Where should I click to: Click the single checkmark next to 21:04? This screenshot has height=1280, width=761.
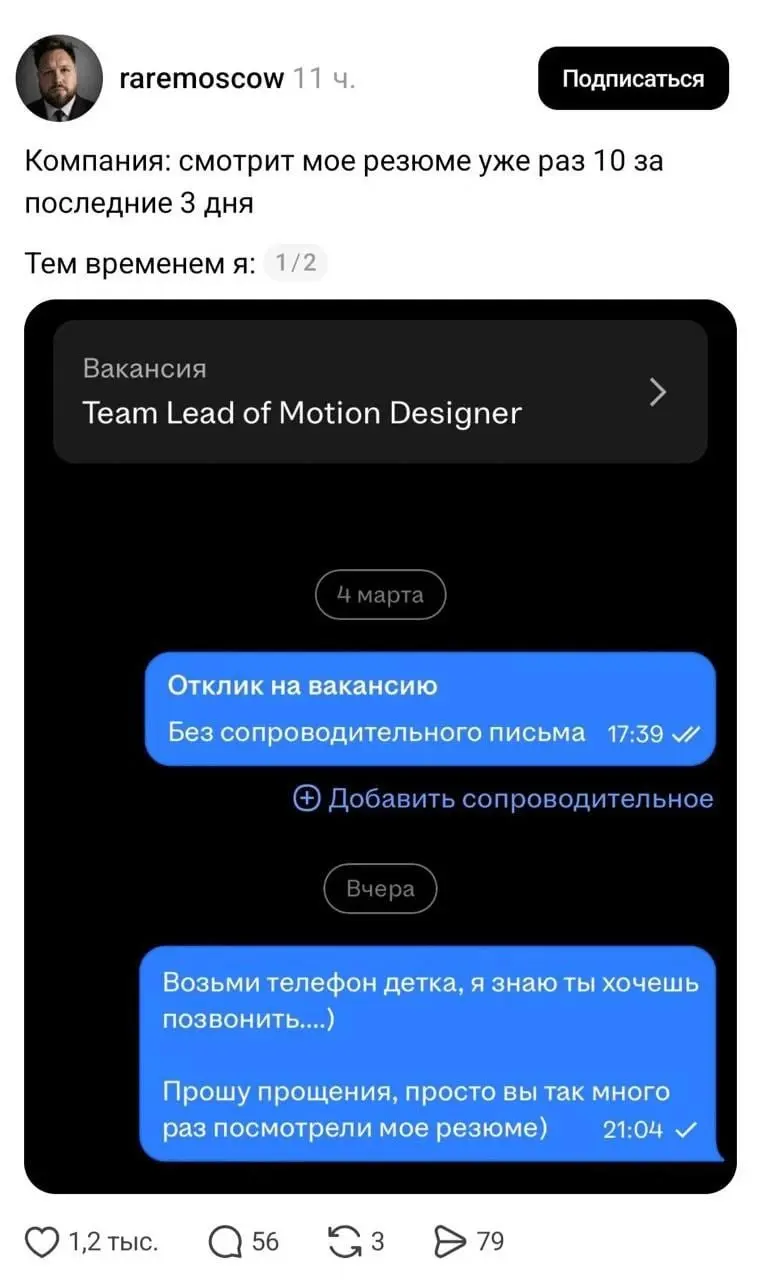click(x=688, y=1129)
